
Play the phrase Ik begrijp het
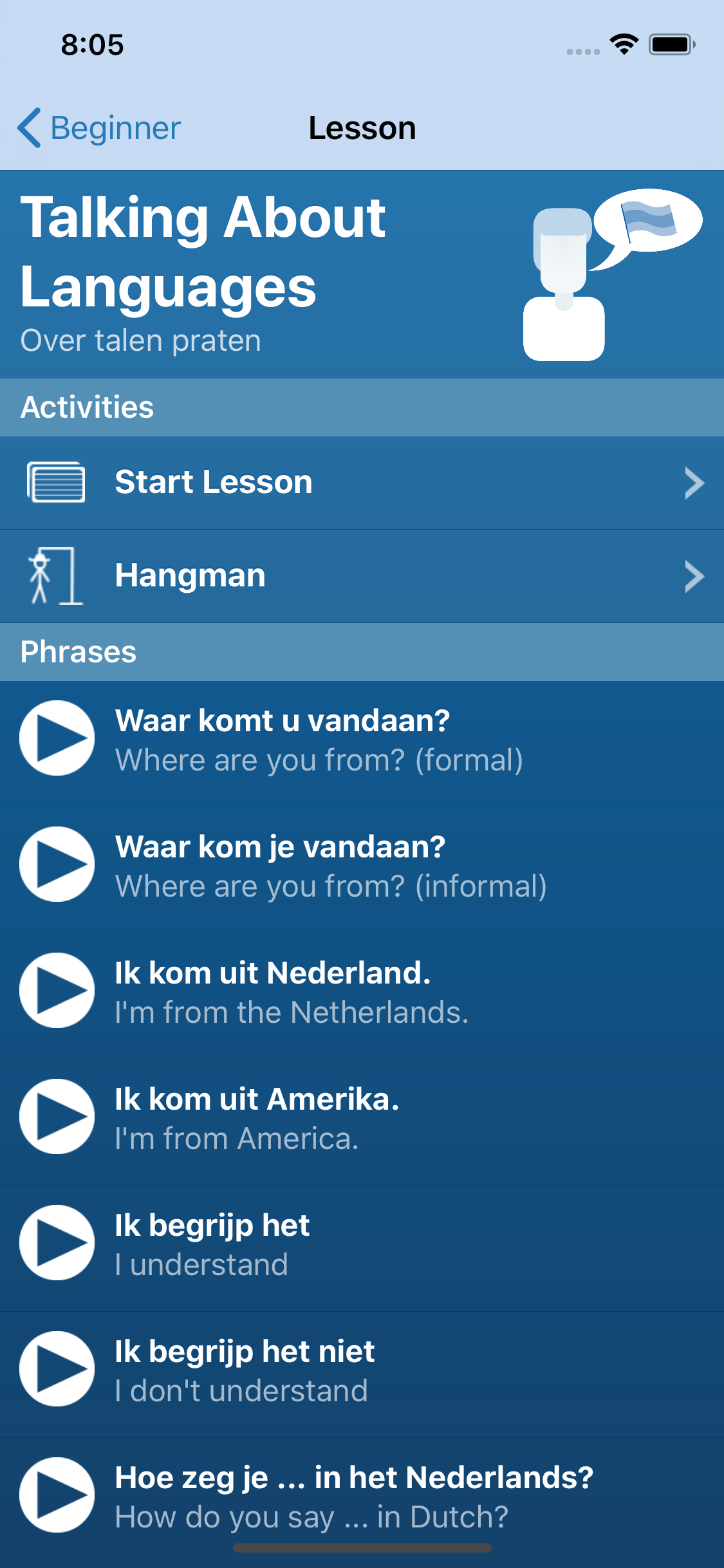57,1243
